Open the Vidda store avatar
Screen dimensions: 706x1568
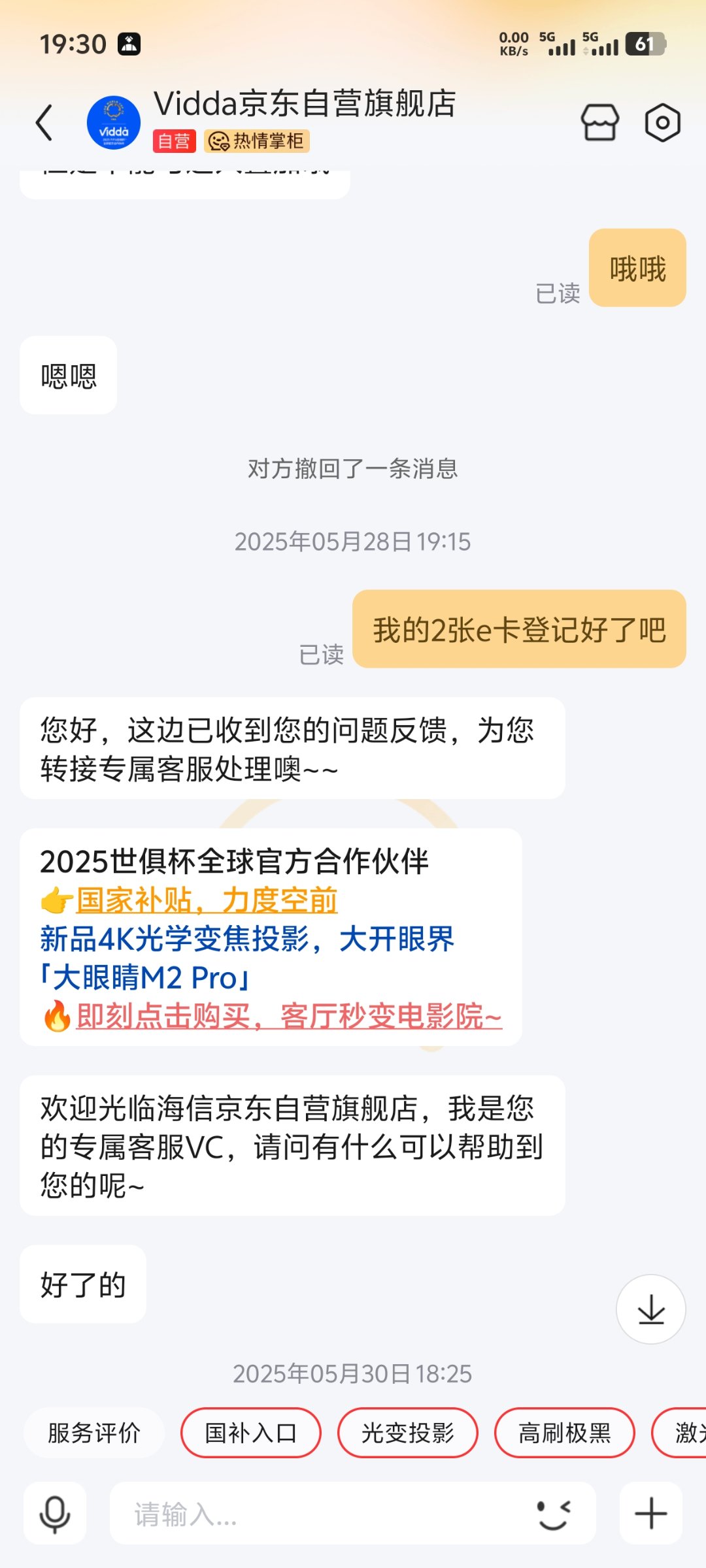(114, 123)
